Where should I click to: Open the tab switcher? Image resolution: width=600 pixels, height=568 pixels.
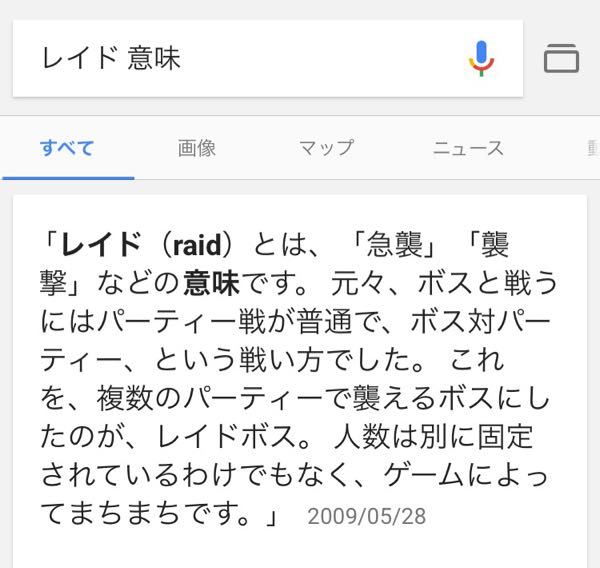(561, 59)
